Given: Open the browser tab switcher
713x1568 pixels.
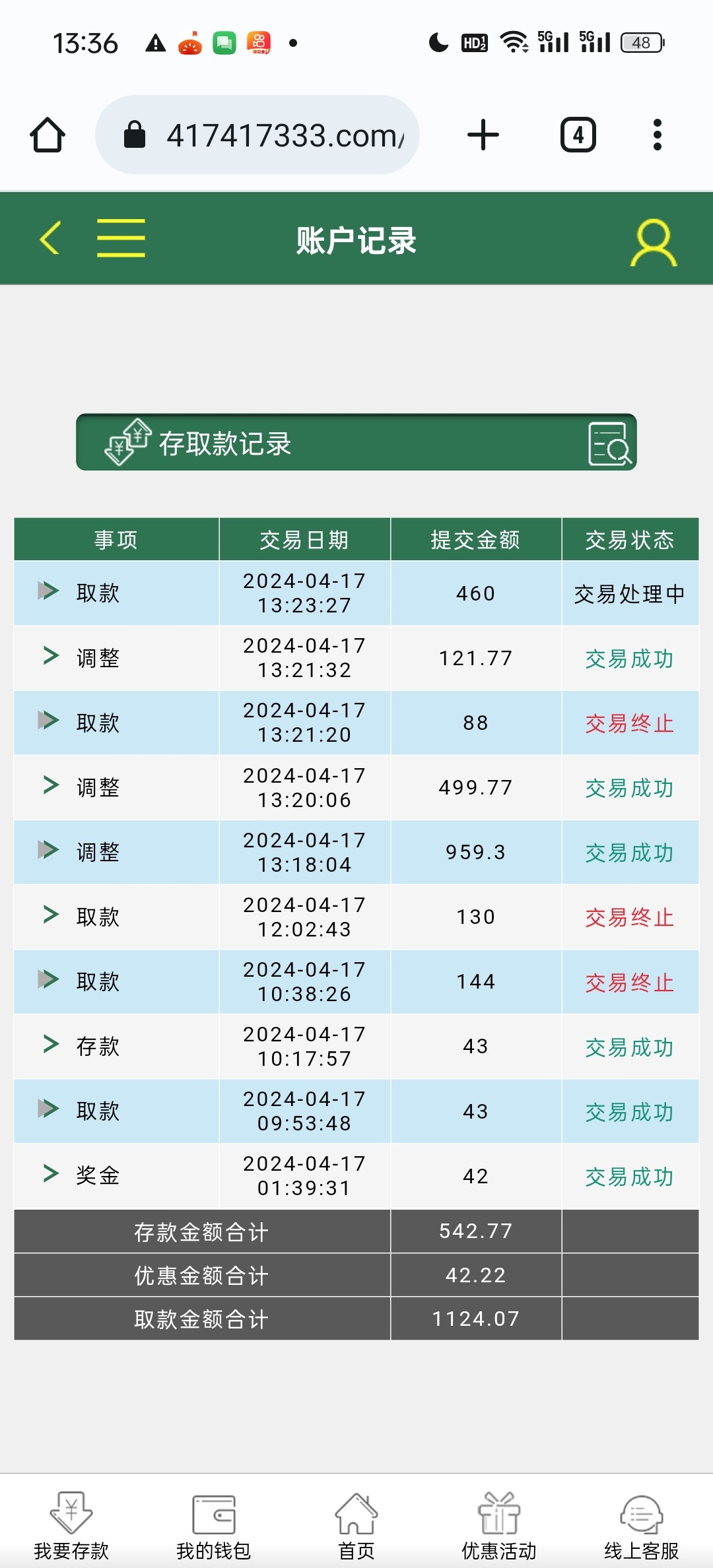Looking at the screenshot, I should coord(578,135).
